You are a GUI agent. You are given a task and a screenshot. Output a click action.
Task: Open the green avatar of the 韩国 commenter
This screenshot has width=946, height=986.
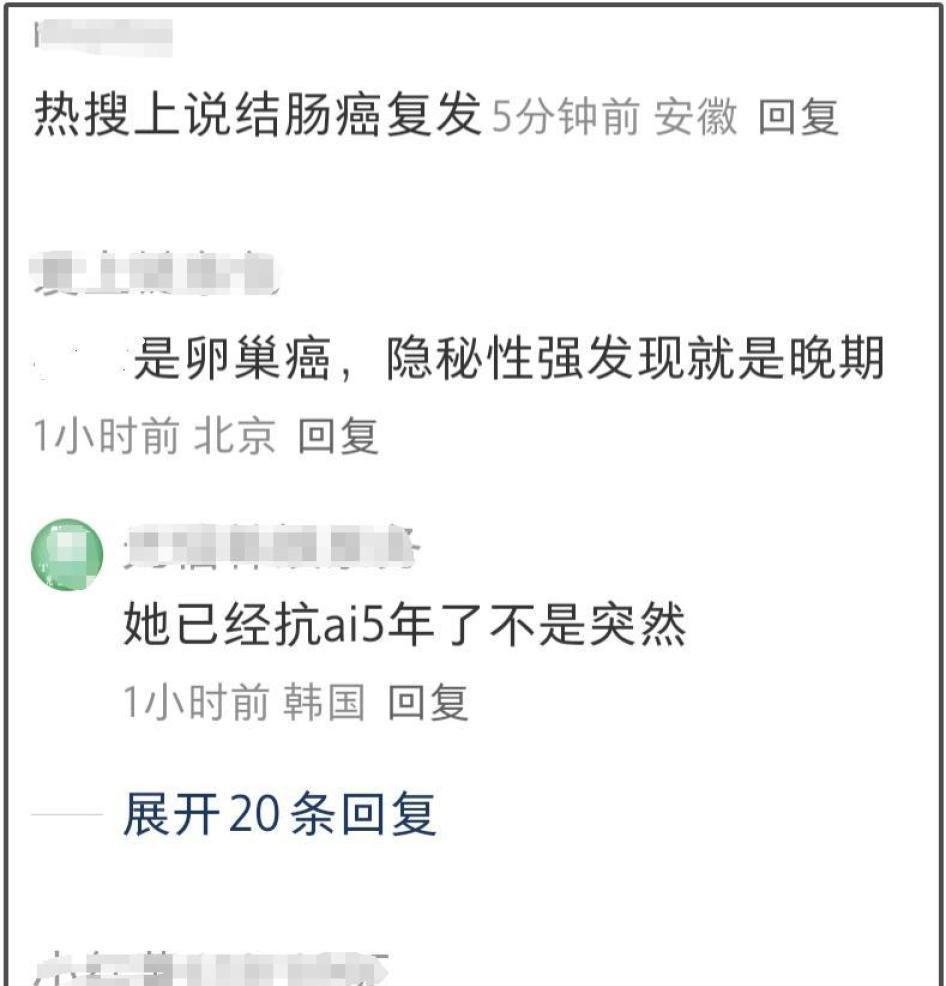67,553
